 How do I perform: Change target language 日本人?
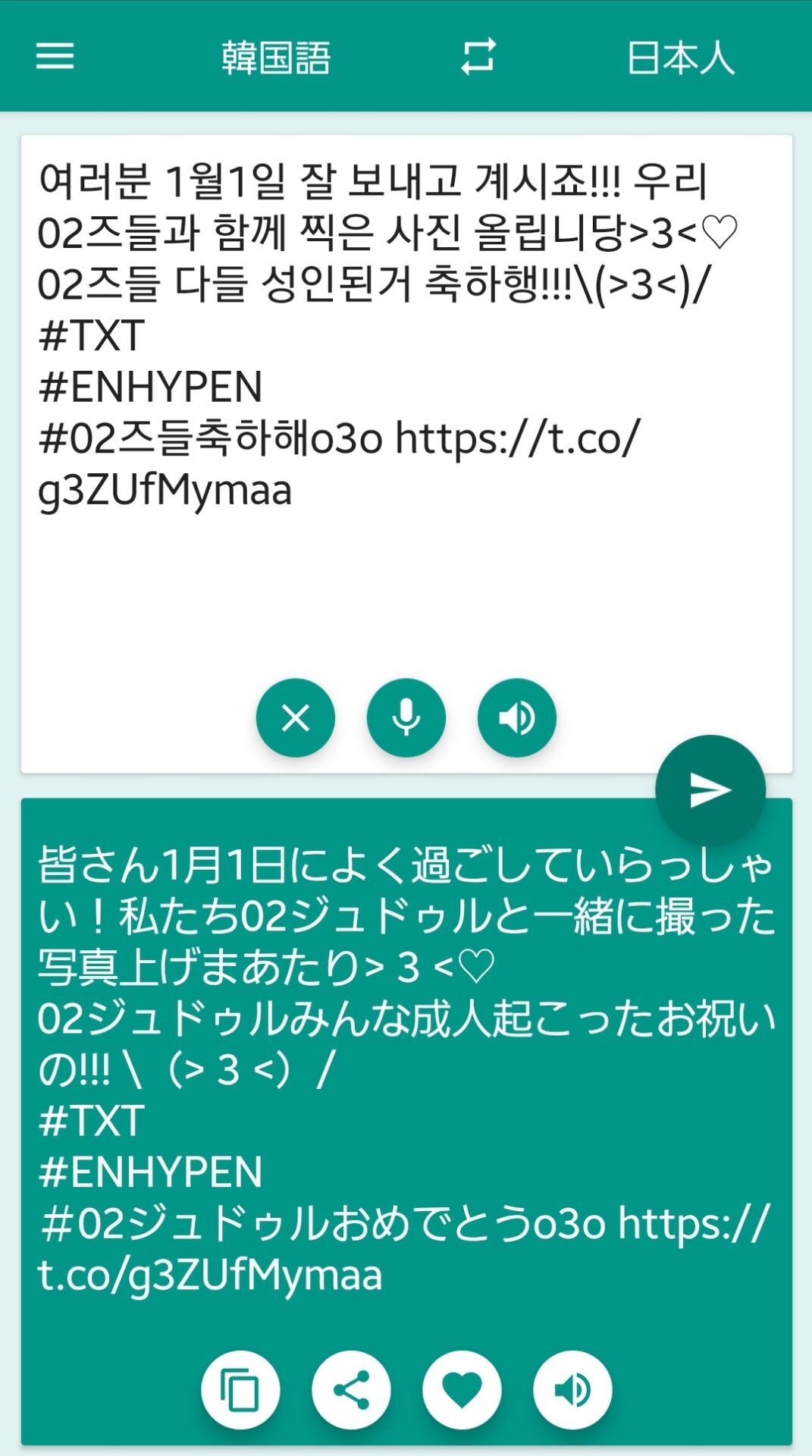[680, 58]
